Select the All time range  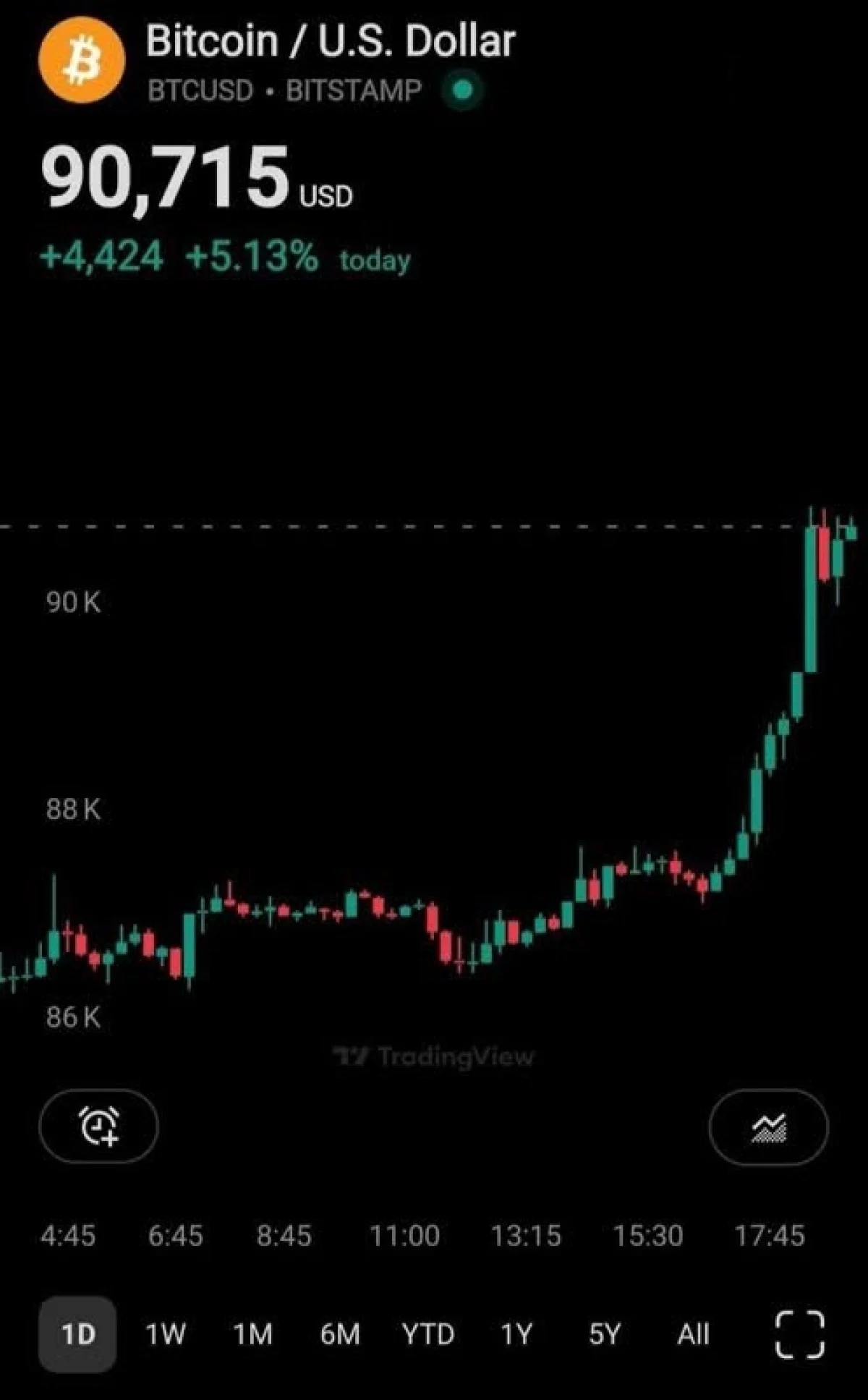(693, 1333)
